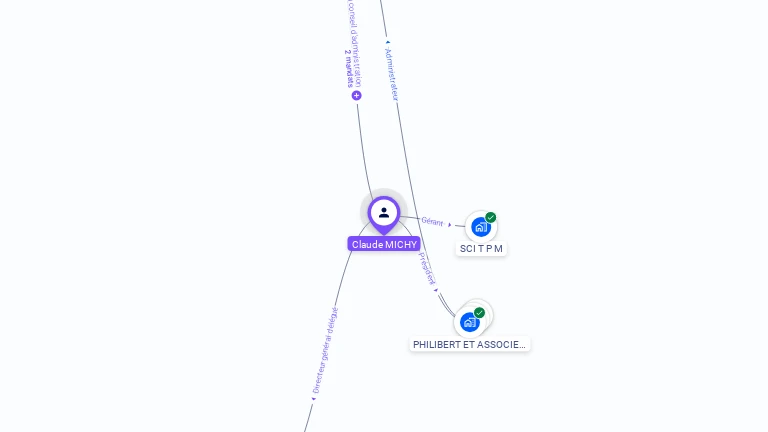Open the SCI T P M company node

pos(481,227)
